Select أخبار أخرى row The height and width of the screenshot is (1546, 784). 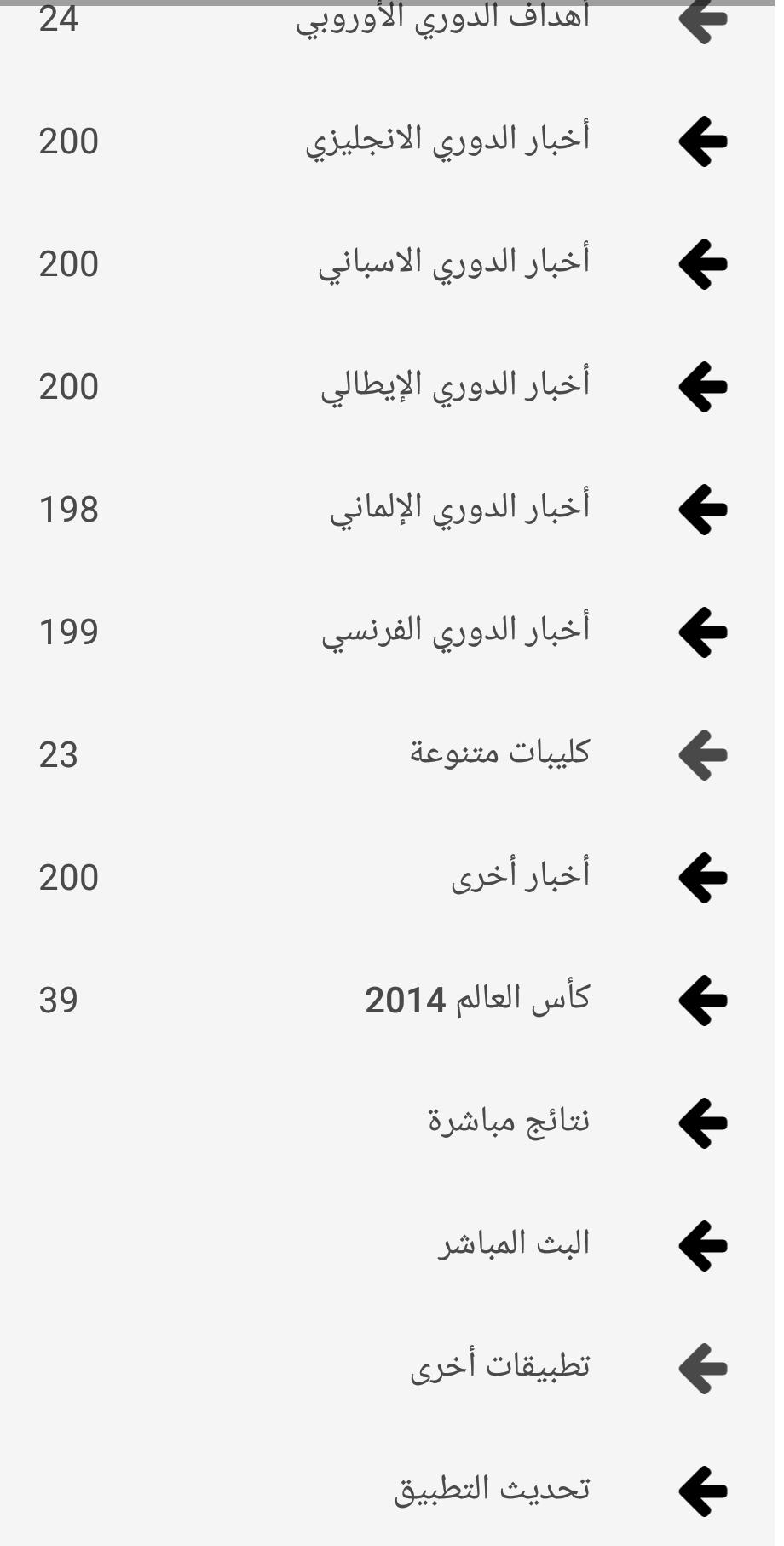(520, 877)
